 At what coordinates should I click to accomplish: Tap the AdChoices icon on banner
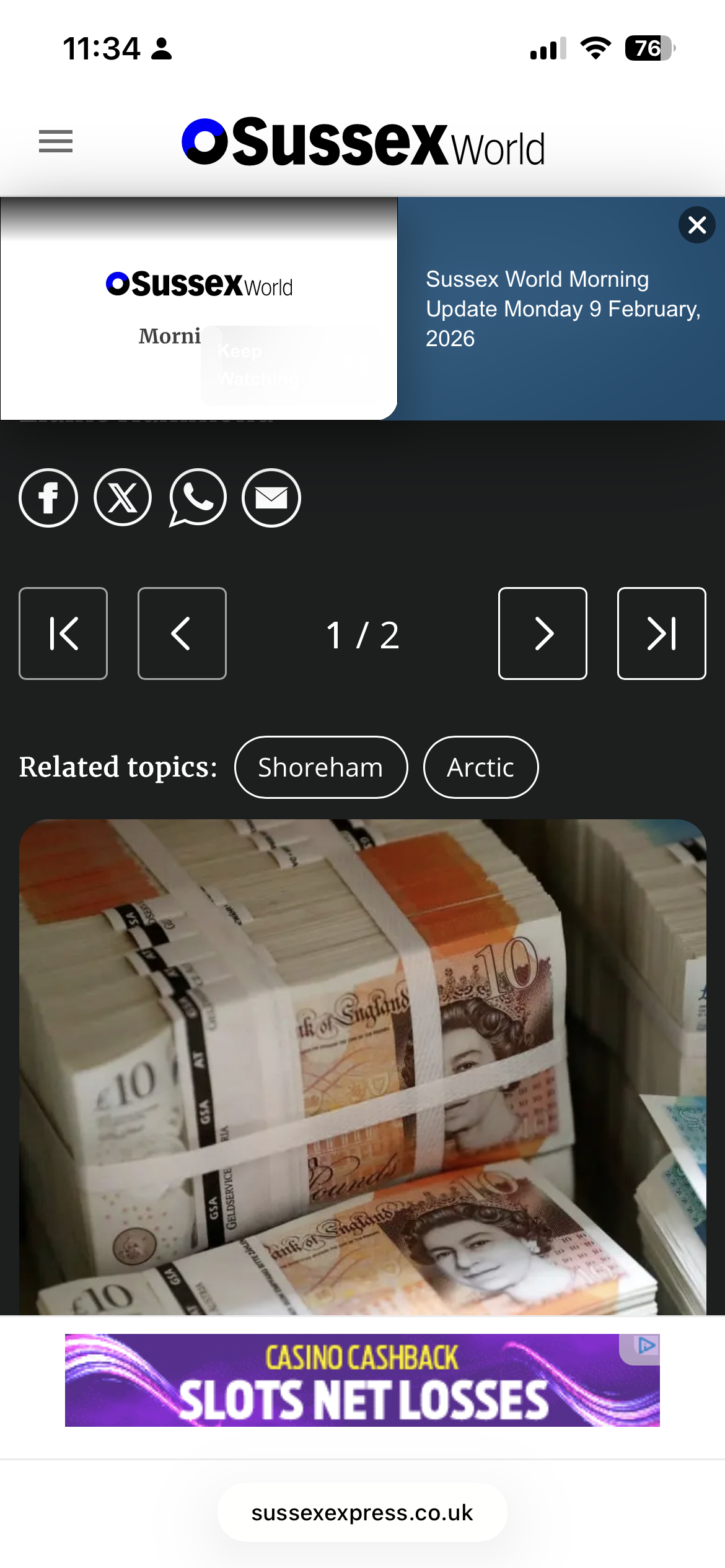tap(646, 1346)
